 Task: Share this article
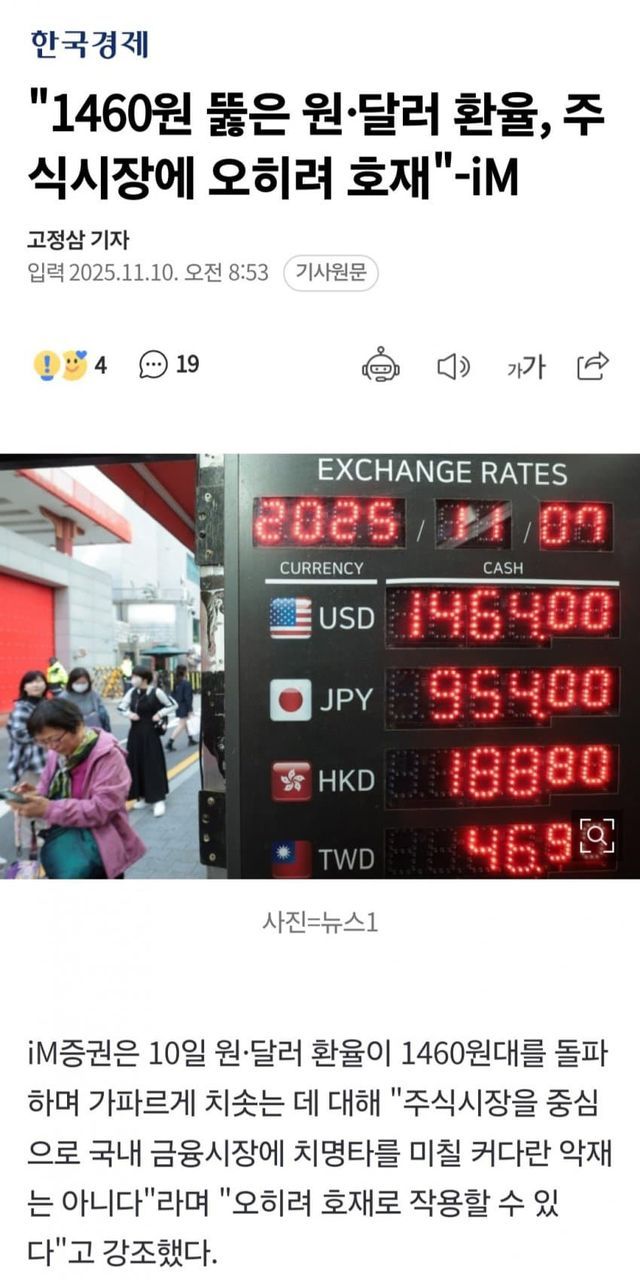593,366
